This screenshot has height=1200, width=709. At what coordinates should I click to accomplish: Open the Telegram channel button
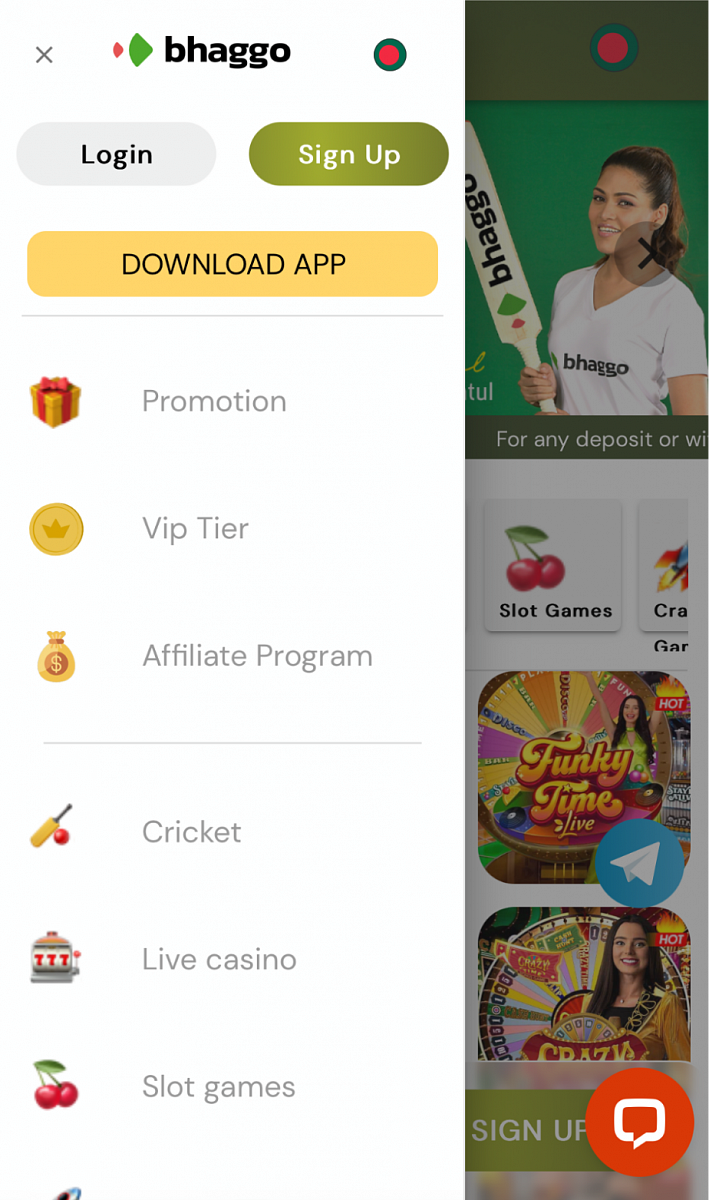point(640,863)
